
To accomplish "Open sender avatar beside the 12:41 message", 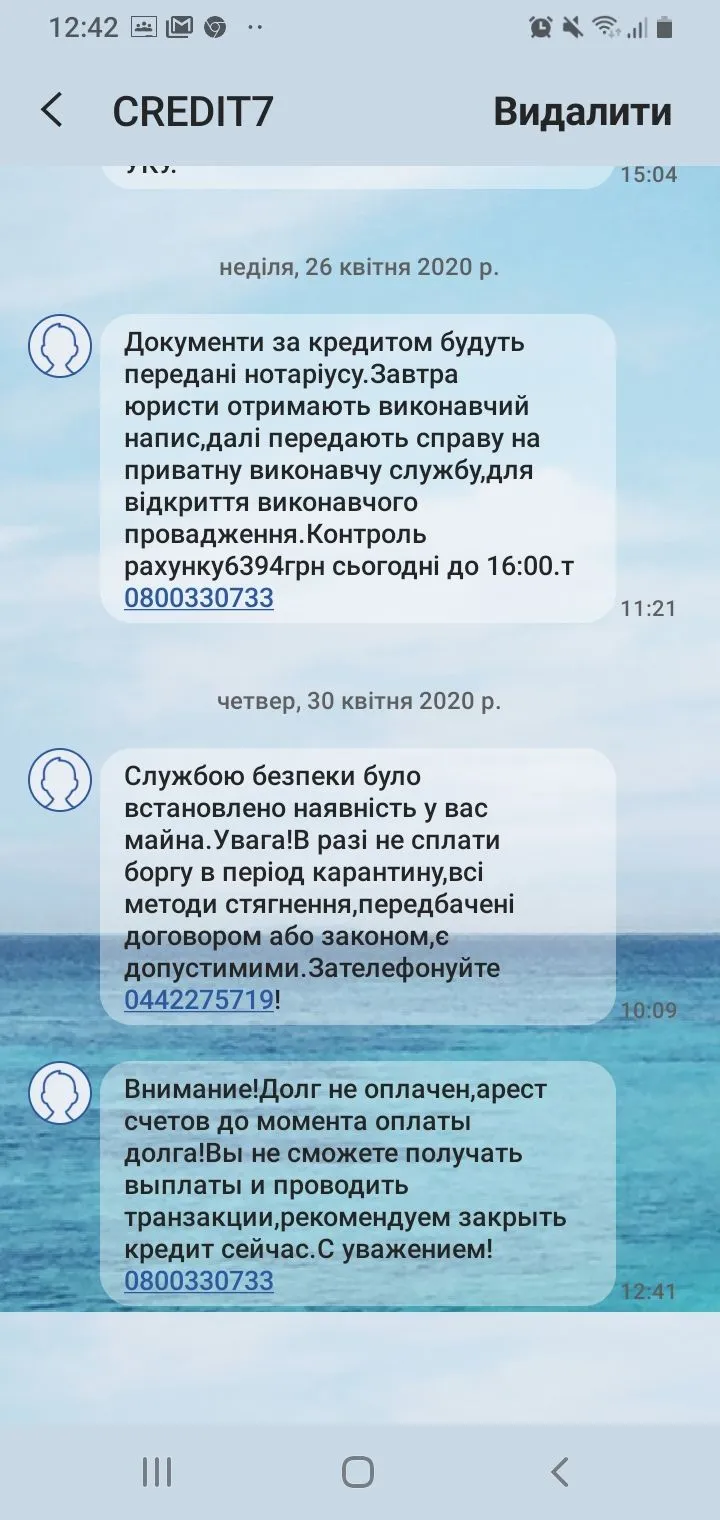I will coord(60,1092).
